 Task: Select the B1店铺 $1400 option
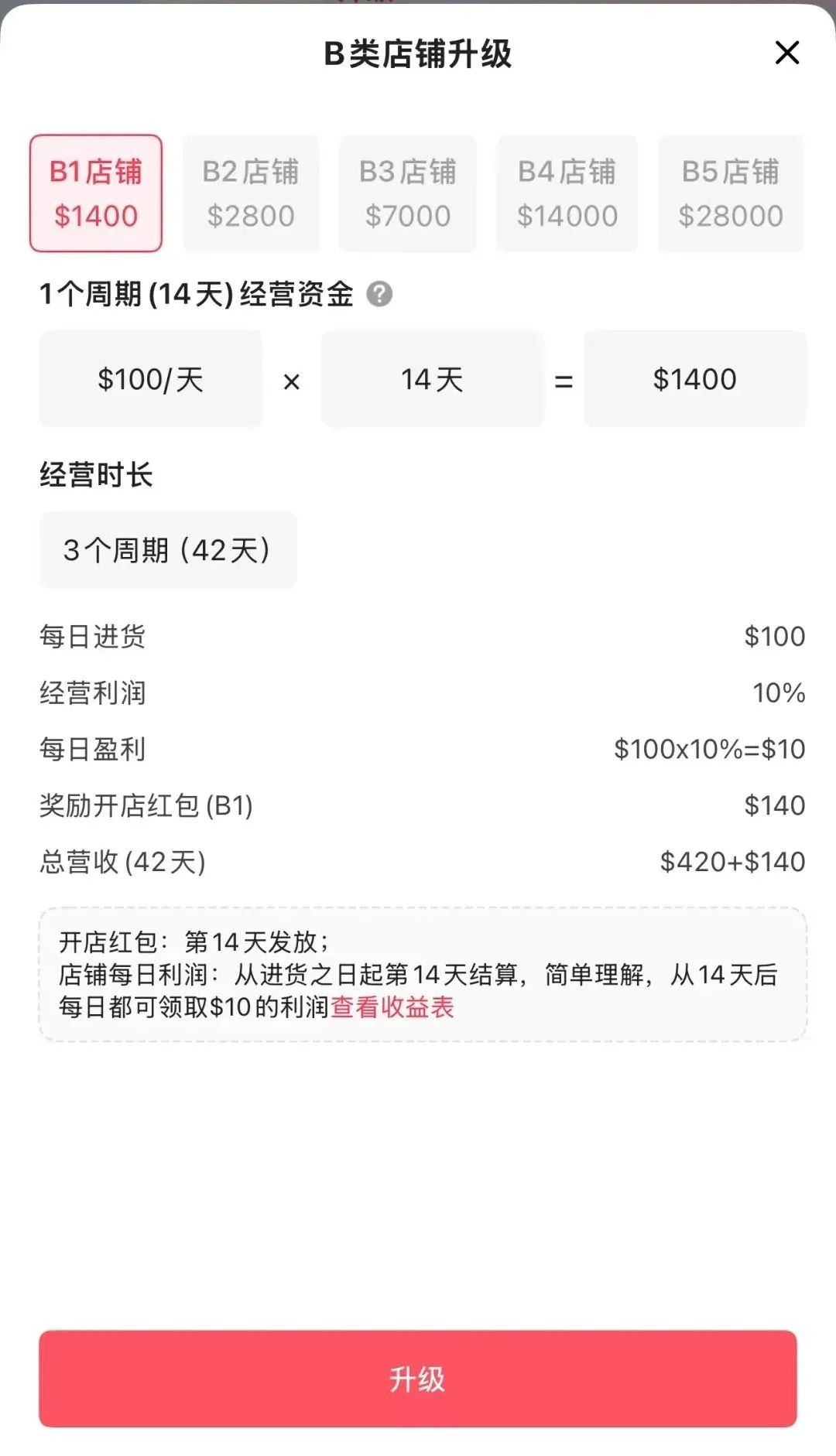(95, 193)
